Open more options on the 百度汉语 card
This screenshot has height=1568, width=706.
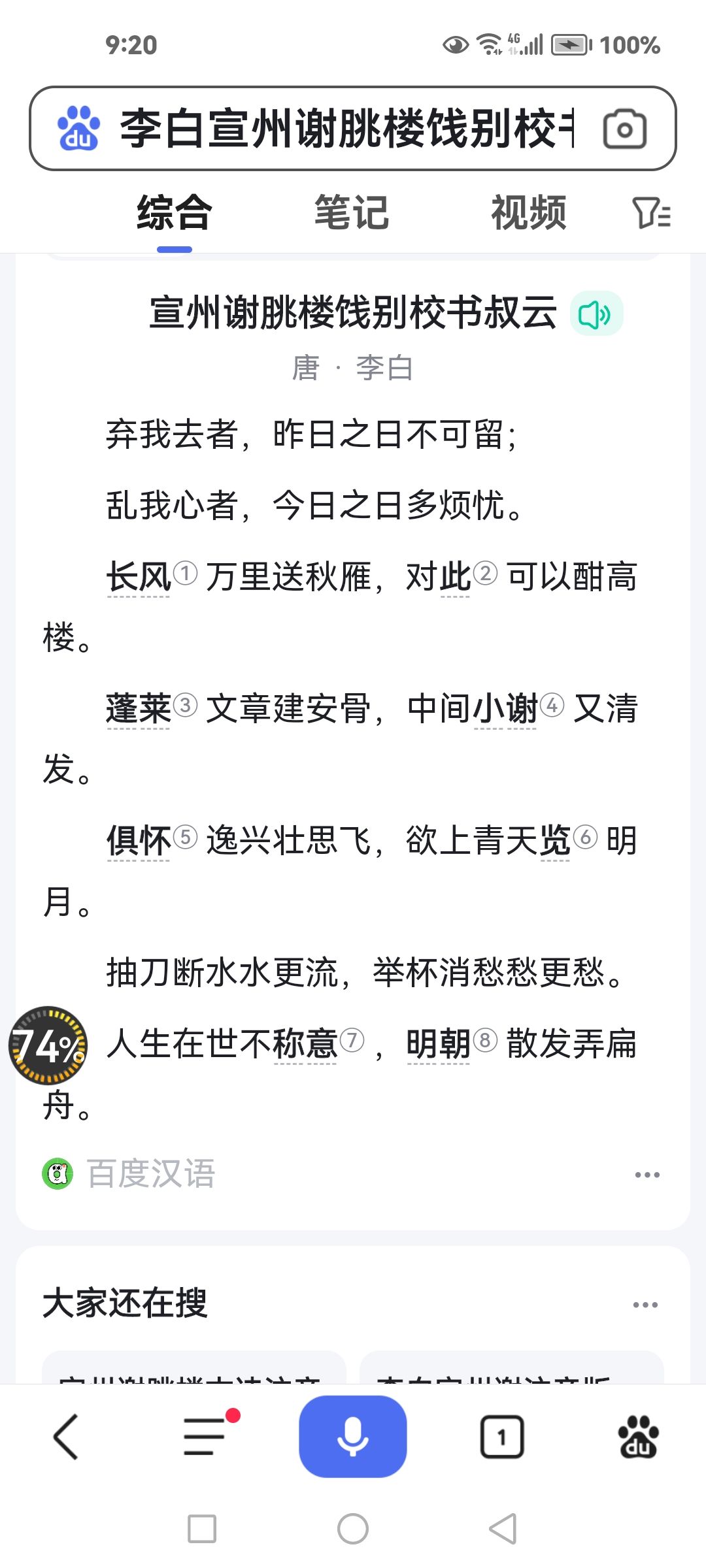[x=647, y=1175]
